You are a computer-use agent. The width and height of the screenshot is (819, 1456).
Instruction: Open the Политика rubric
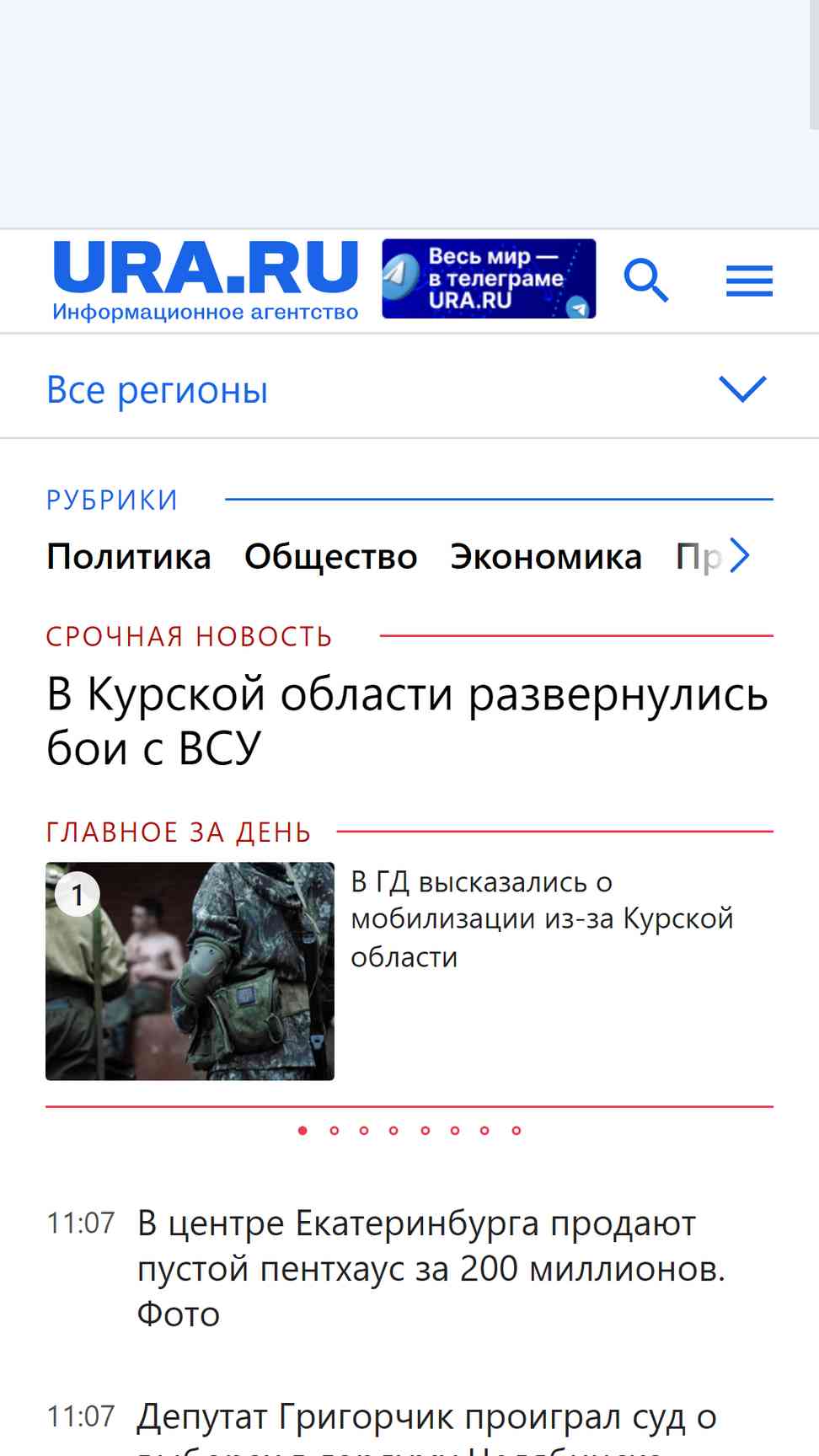click(x=129, y=557)
